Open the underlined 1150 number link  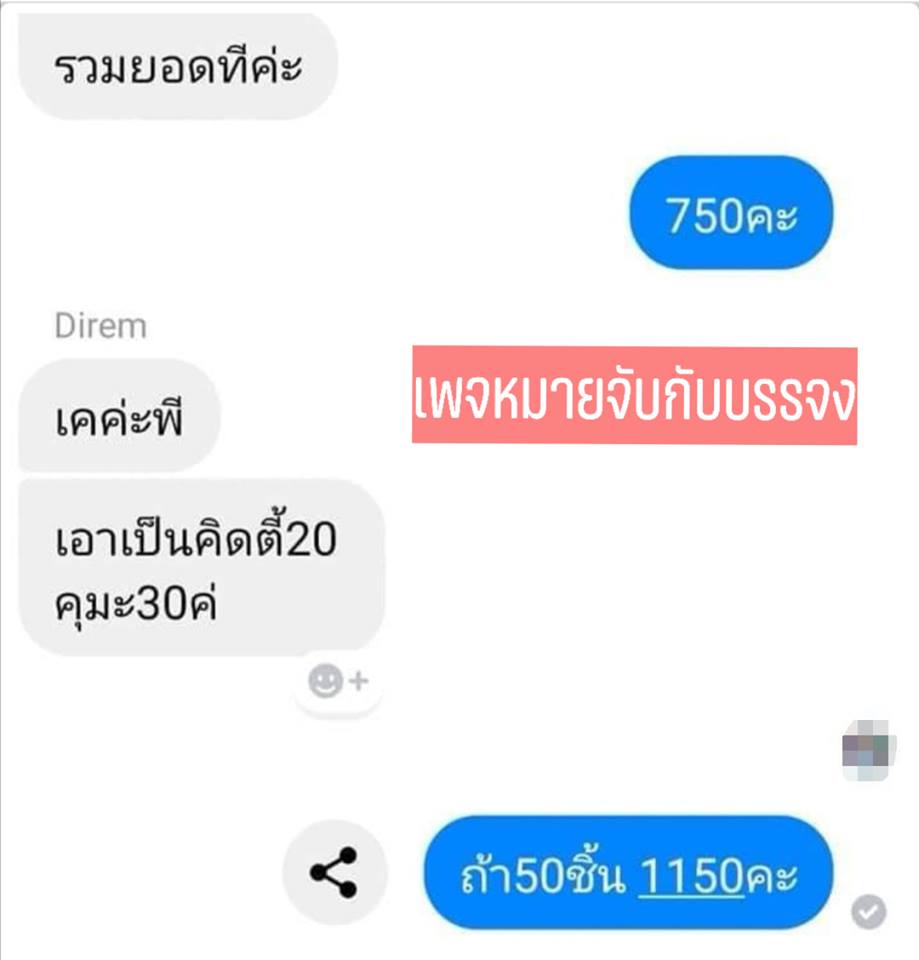point(692,876)
